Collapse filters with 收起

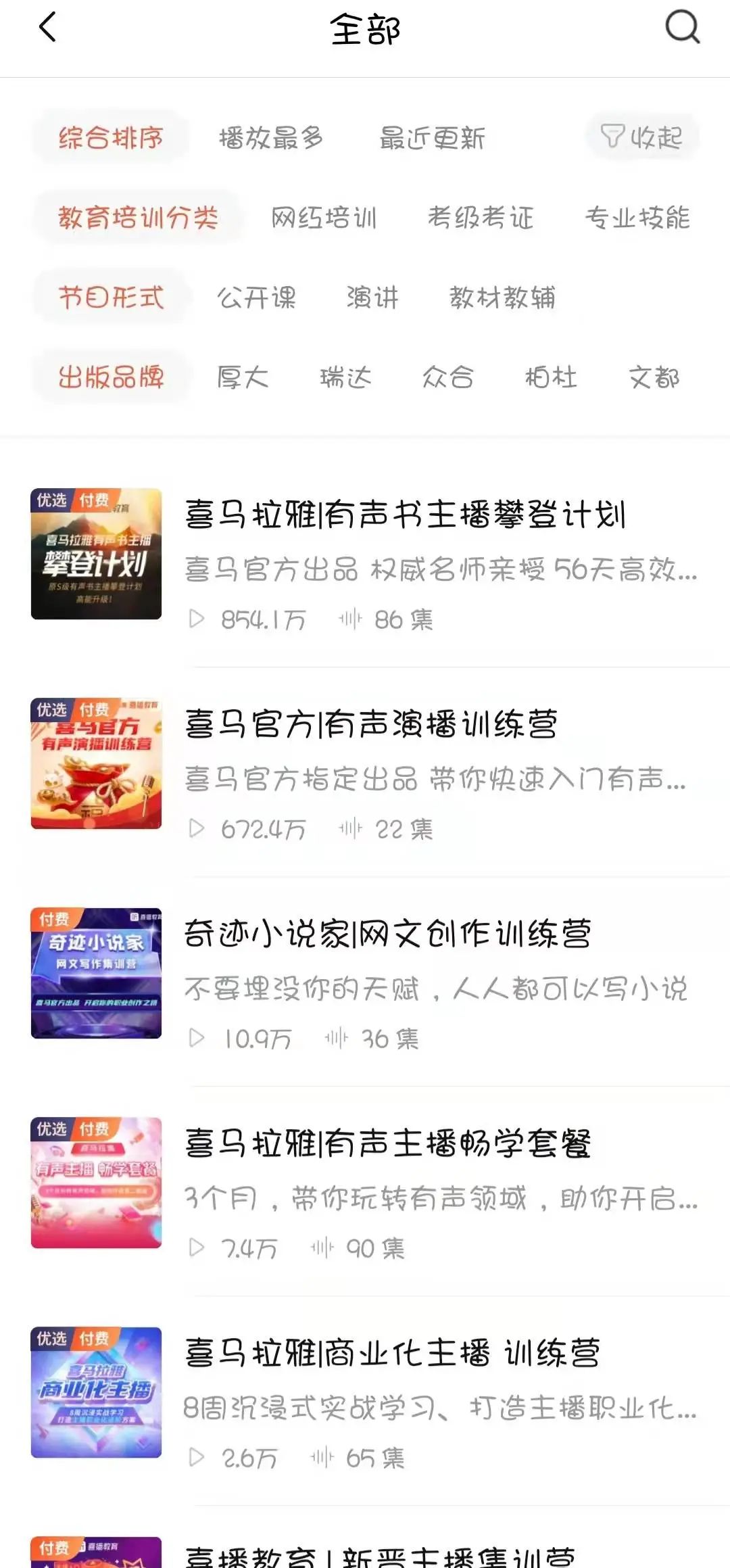pos(642,138)
